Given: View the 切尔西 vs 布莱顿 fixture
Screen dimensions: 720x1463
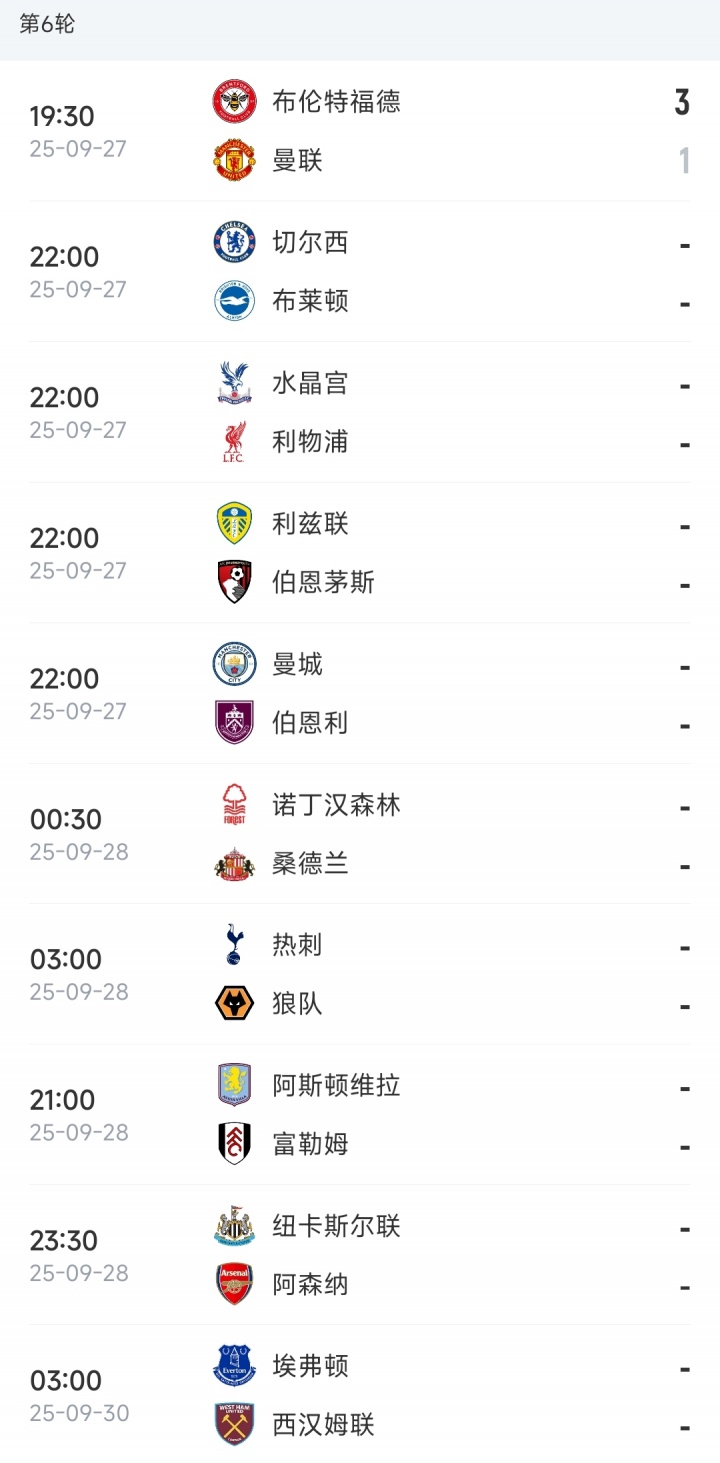Looking at the screenshot, I should [360, 272].
